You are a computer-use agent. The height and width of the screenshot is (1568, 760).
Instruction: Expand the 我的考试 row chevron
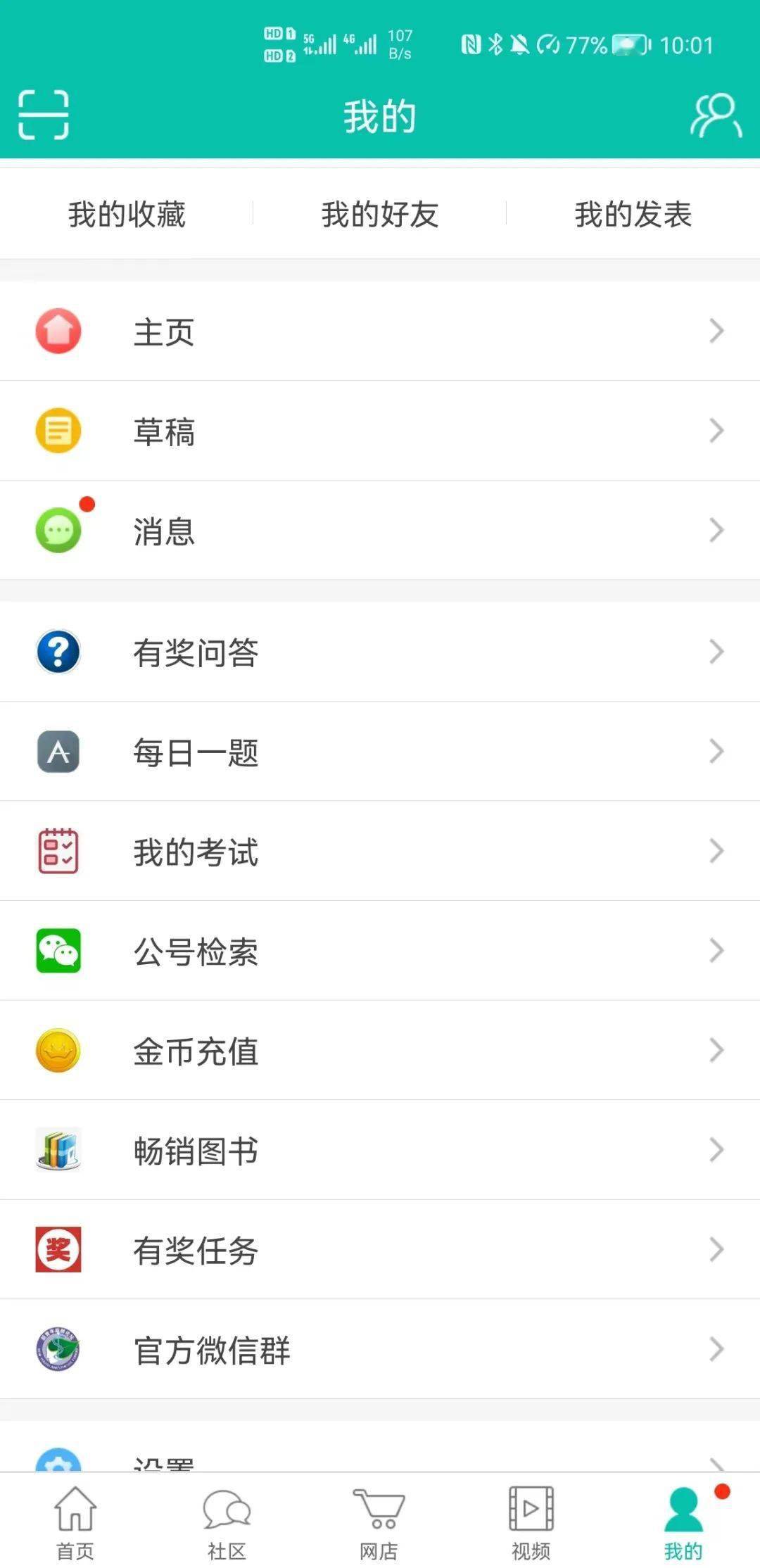tap(716, 852)
